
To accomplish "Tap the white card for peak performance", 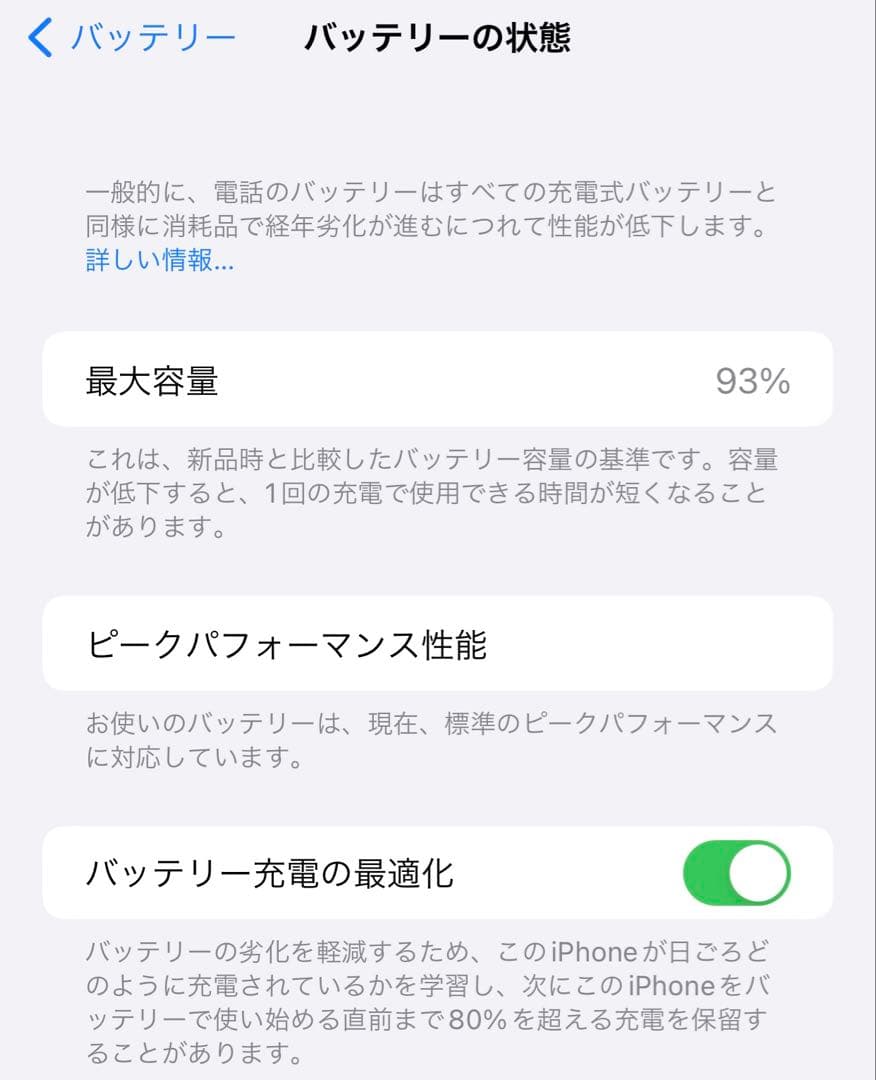I will (x=438, y=643).
